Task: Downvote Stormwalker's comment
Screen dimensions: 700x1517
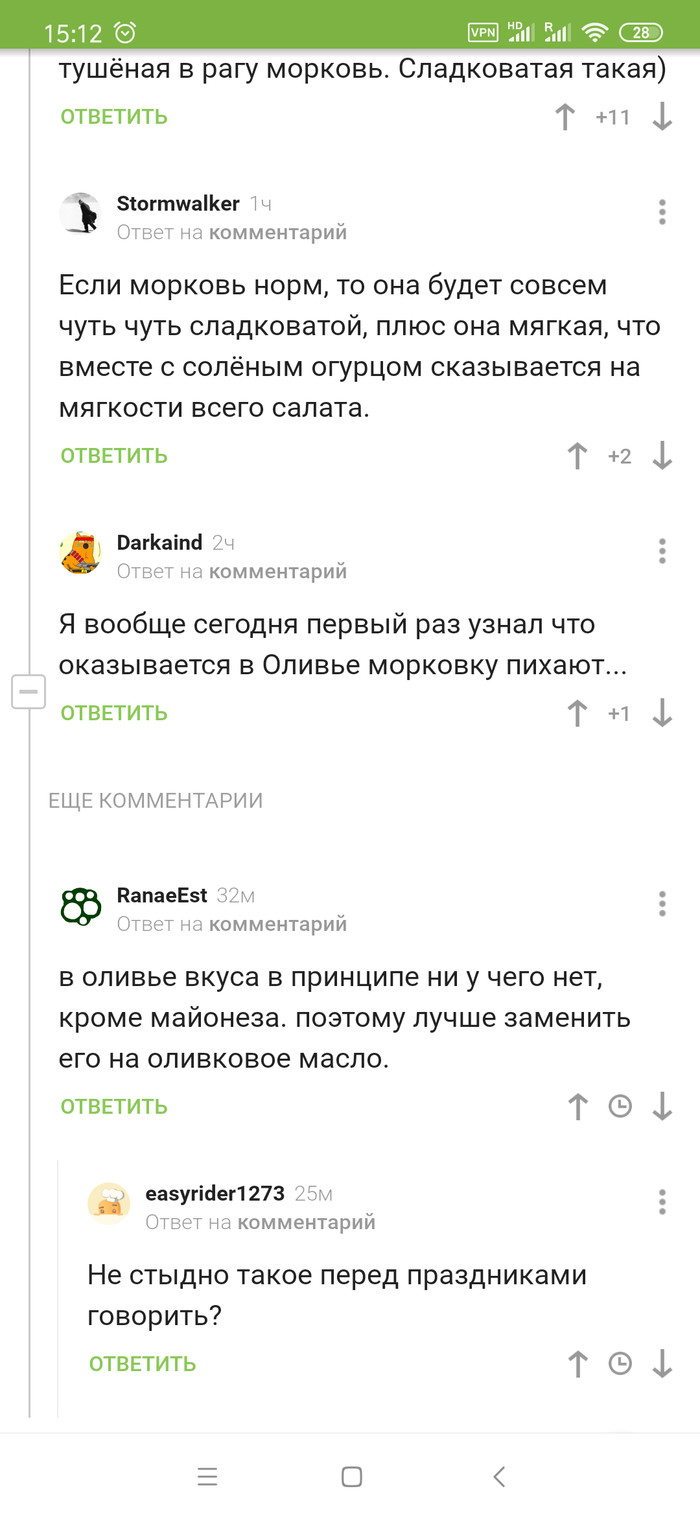Action: (662, 456)
